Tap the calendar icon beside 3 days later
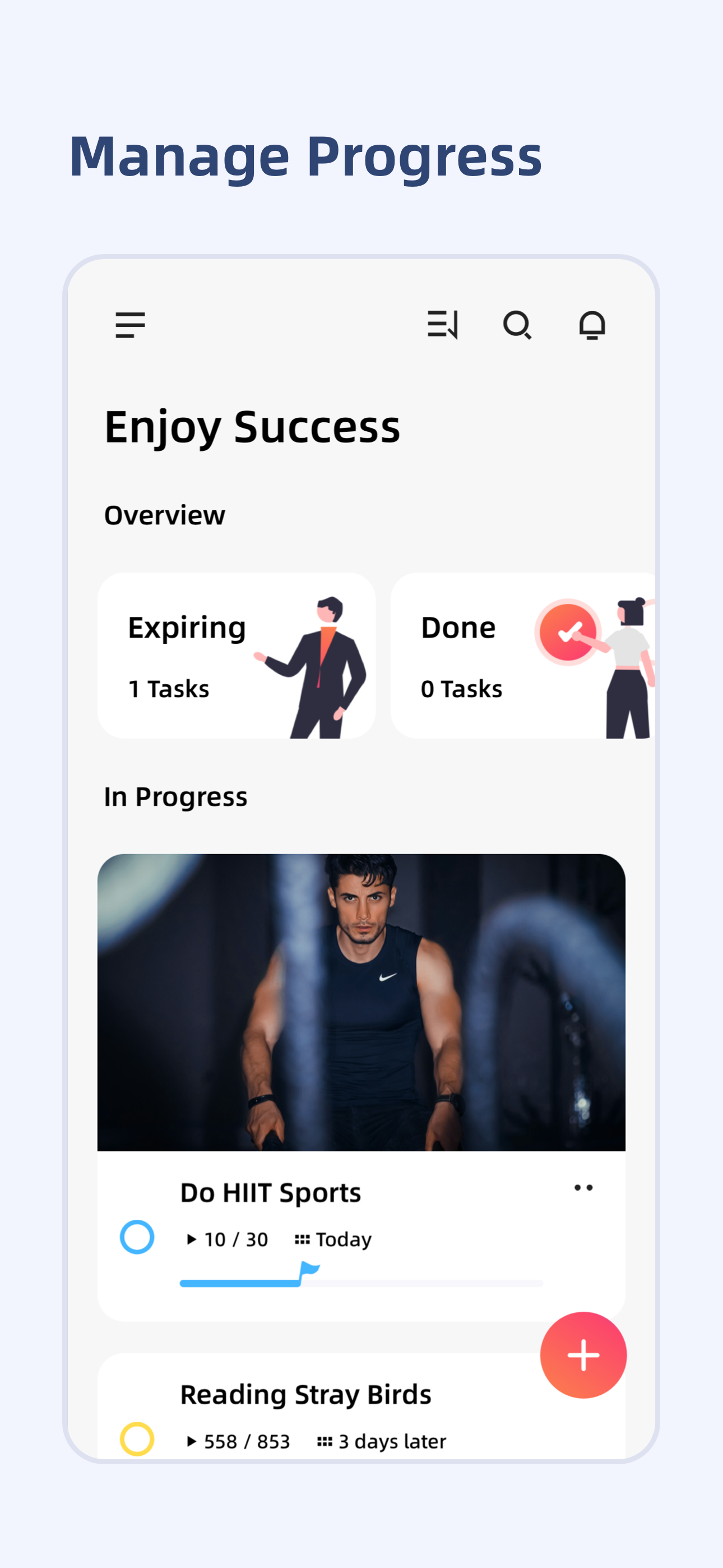The height and width of the screenshot is (1568, 723). pyautogui.click(x=325, y=1441)
